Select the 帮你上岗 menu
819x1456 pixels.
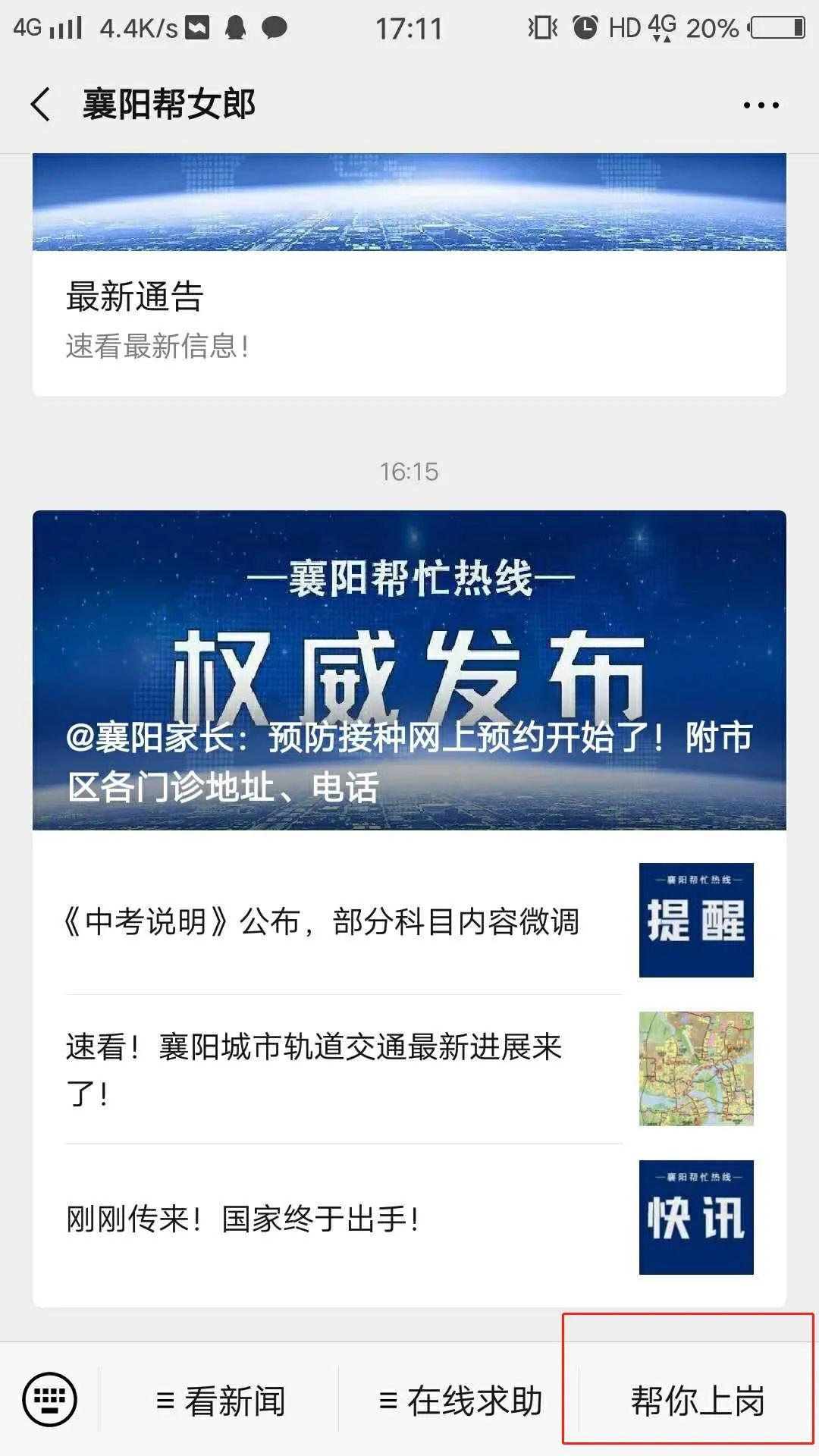698,1401
